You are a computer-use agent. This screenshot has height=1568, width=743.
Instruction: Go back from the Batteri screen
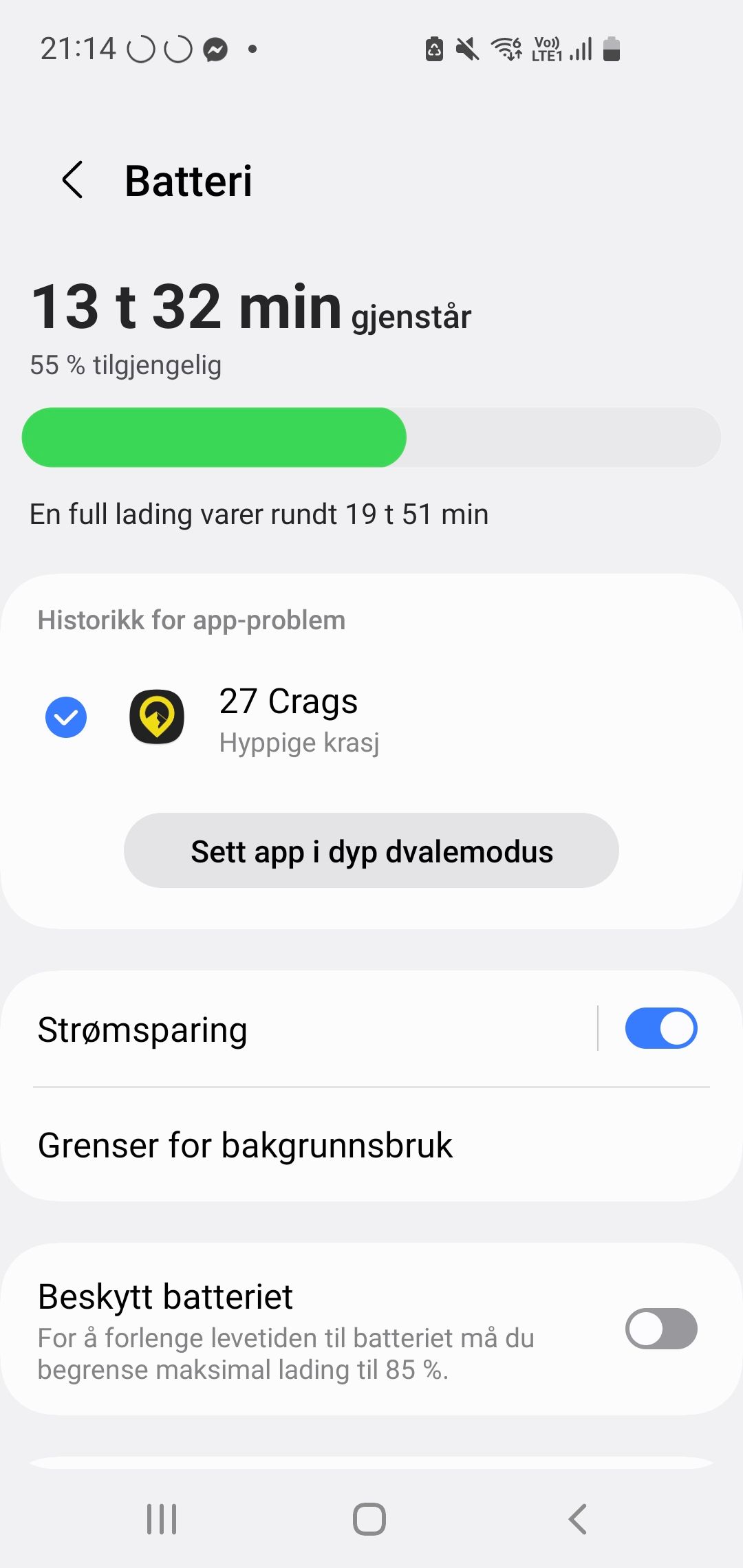(73, 180)
